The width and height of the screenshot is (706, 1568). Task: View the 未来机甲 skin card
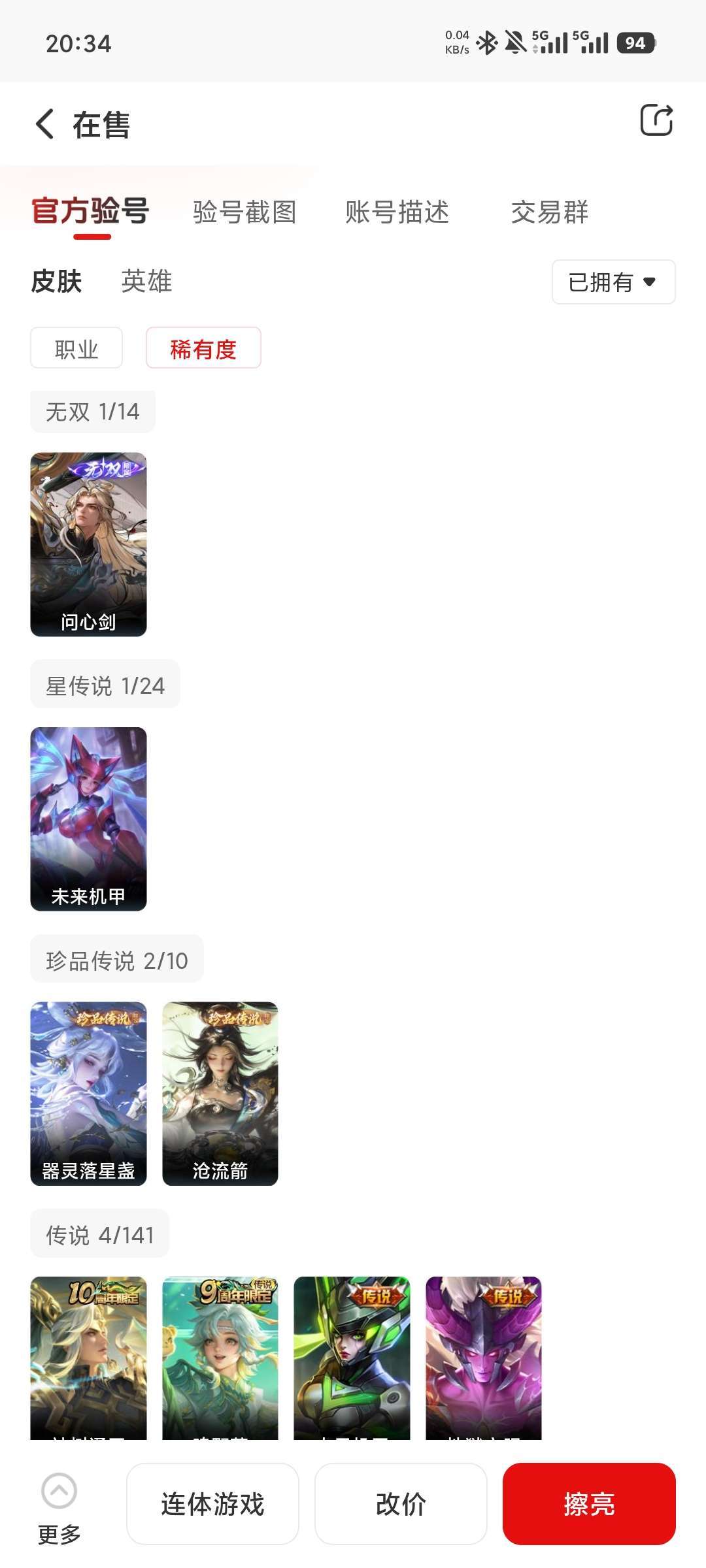click(x=88, y=819)
